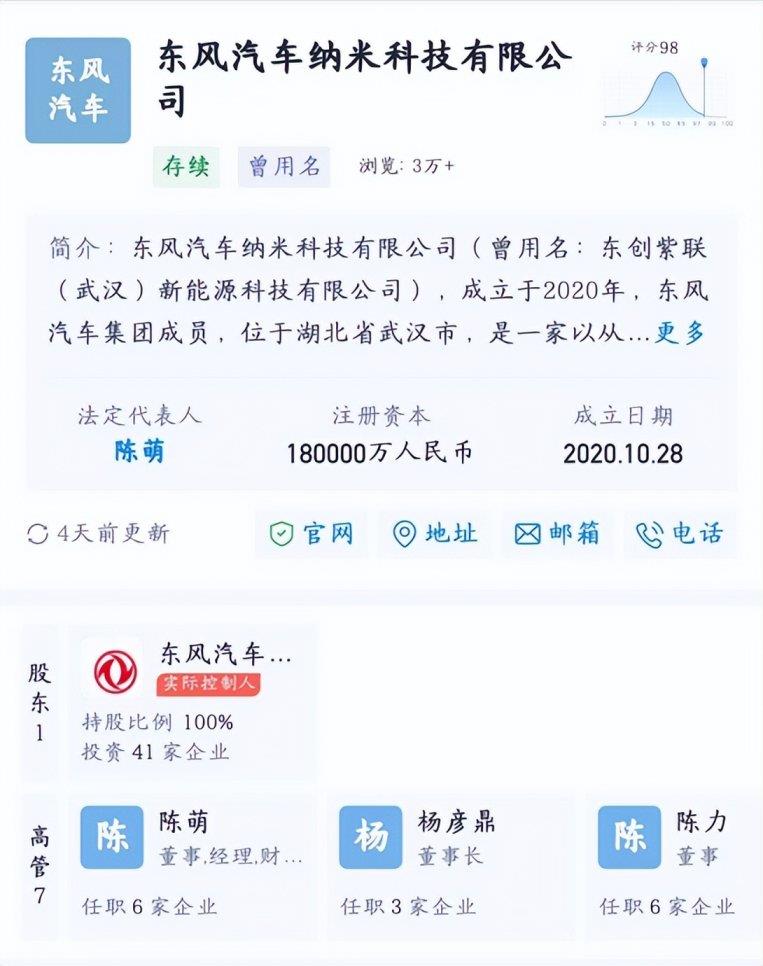View the company 地址 address

436,534
